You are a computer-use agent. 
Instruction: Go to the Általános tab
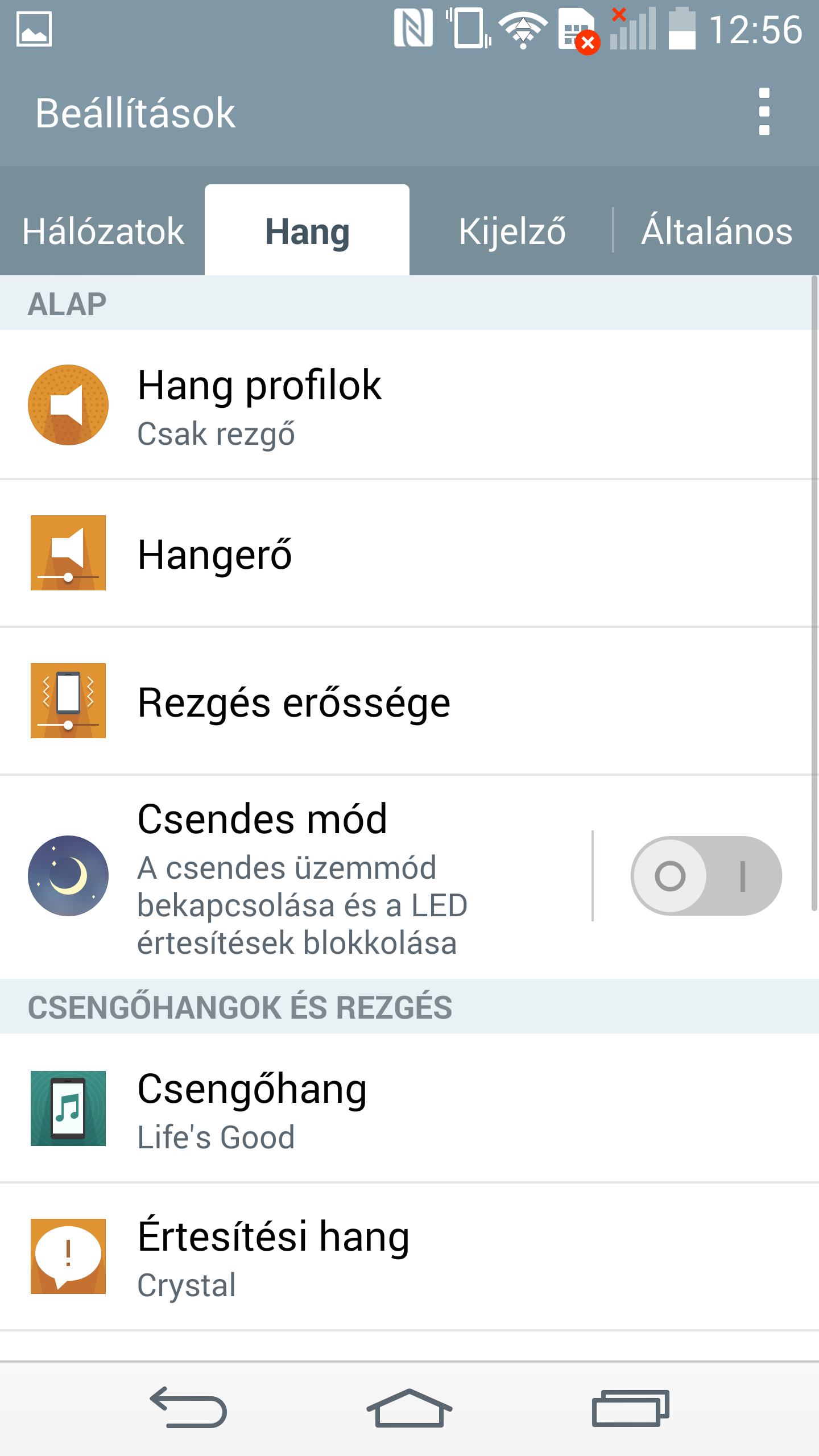click(x=717, y=231)
